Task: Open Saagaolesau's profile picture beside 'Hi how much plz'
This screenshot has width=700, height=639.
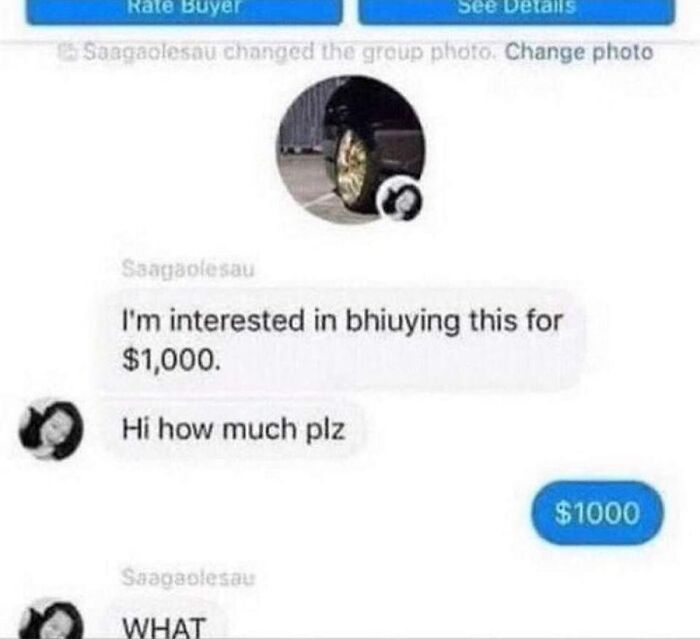Action: (51, 429)
